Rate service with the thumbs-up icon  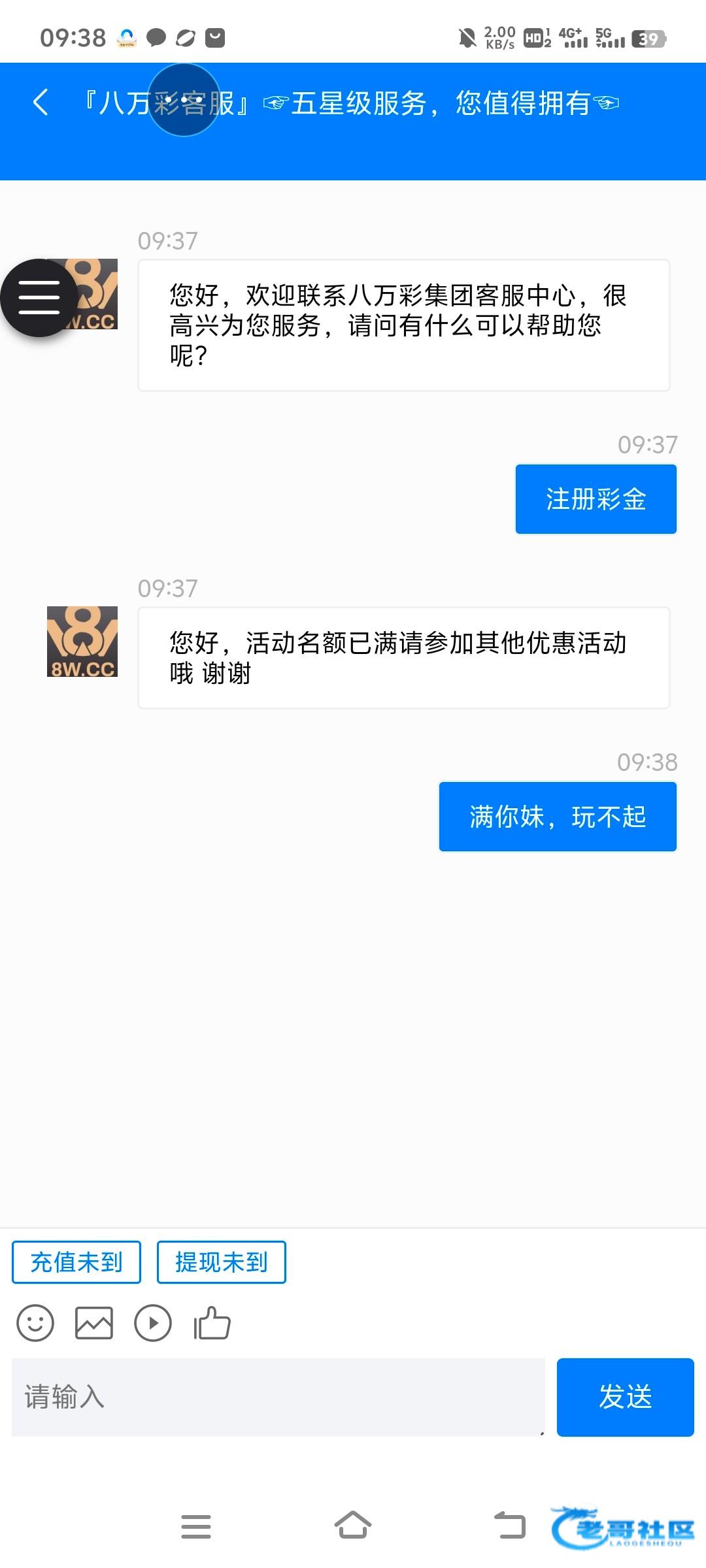click(x=212, y=1324)
